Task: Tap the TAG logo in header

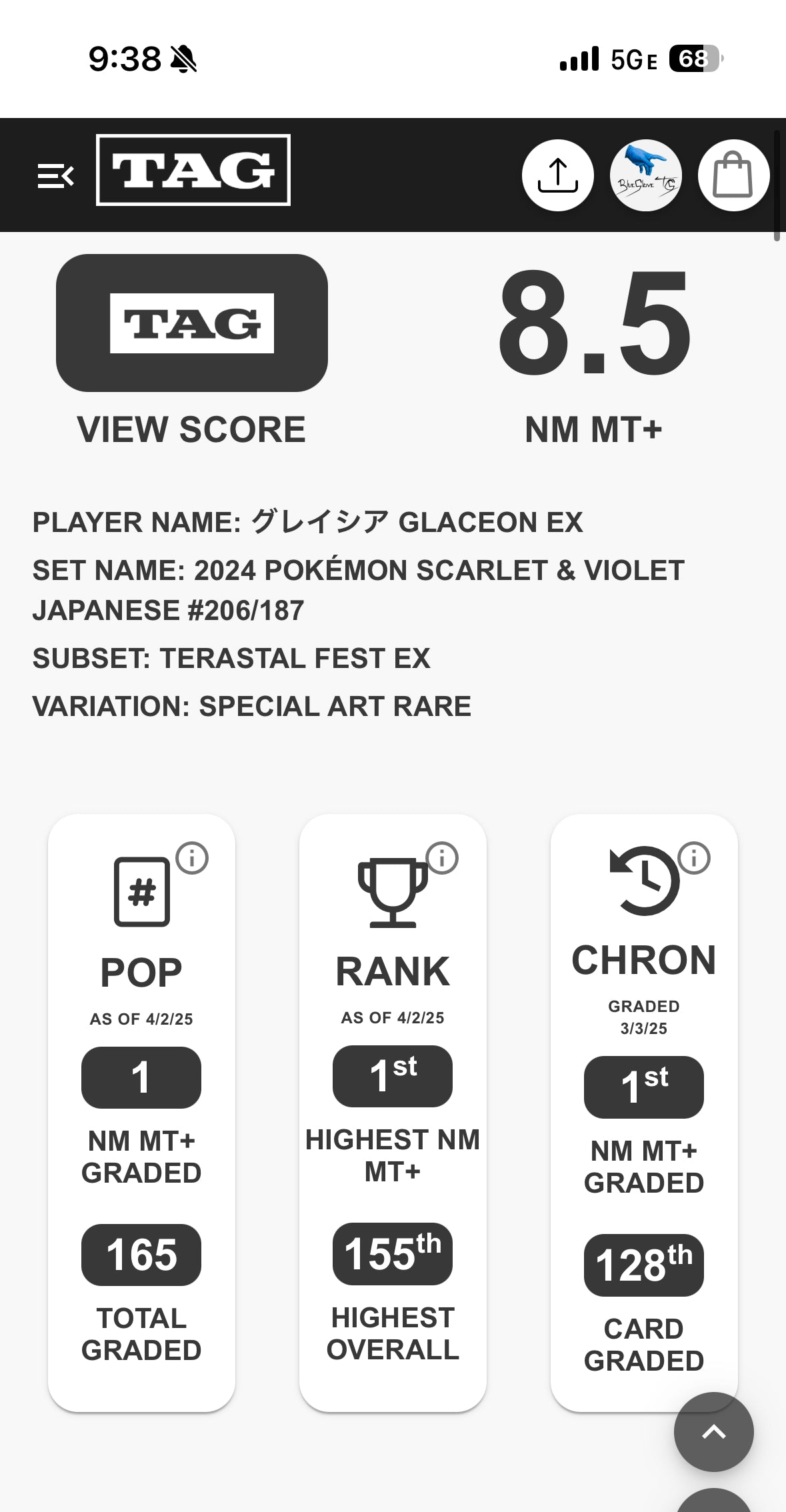Action: pyautogui.click(x=193, y=170)
